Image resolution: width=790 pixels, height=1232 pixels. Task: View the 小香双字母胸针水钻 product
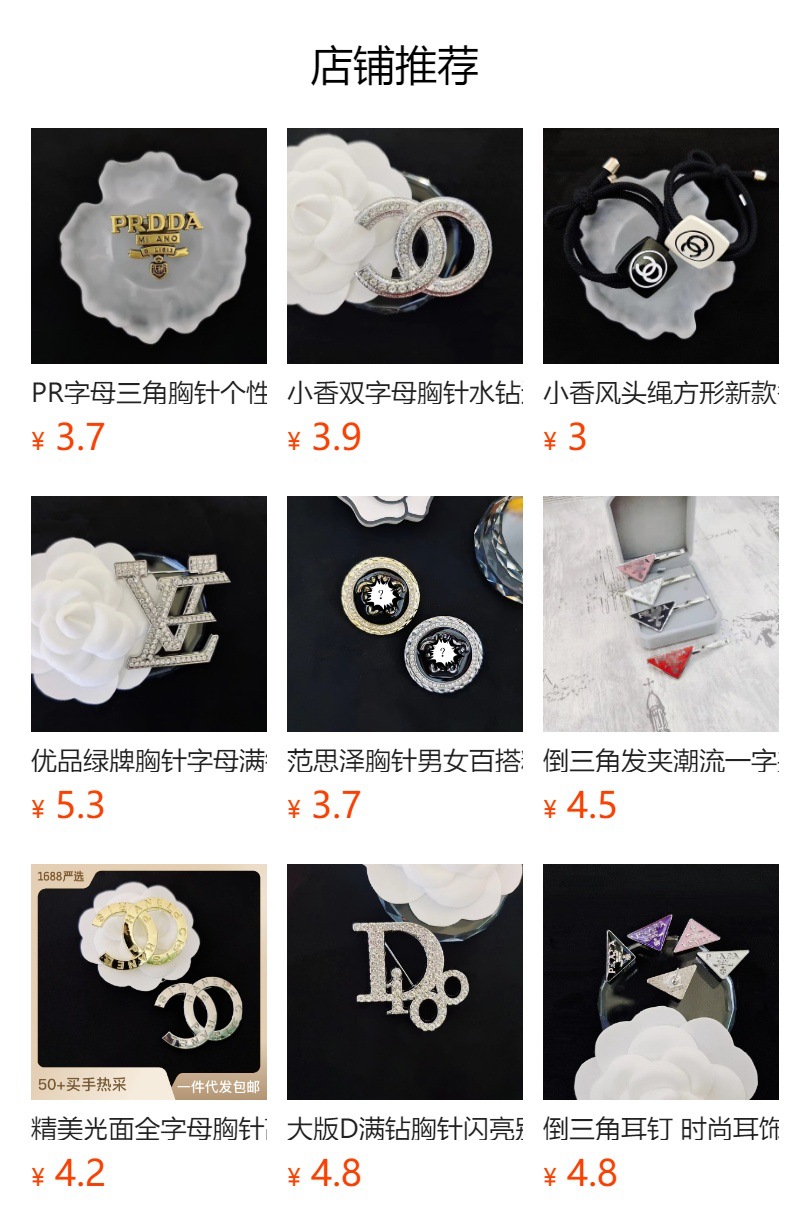tap(405, 246)
